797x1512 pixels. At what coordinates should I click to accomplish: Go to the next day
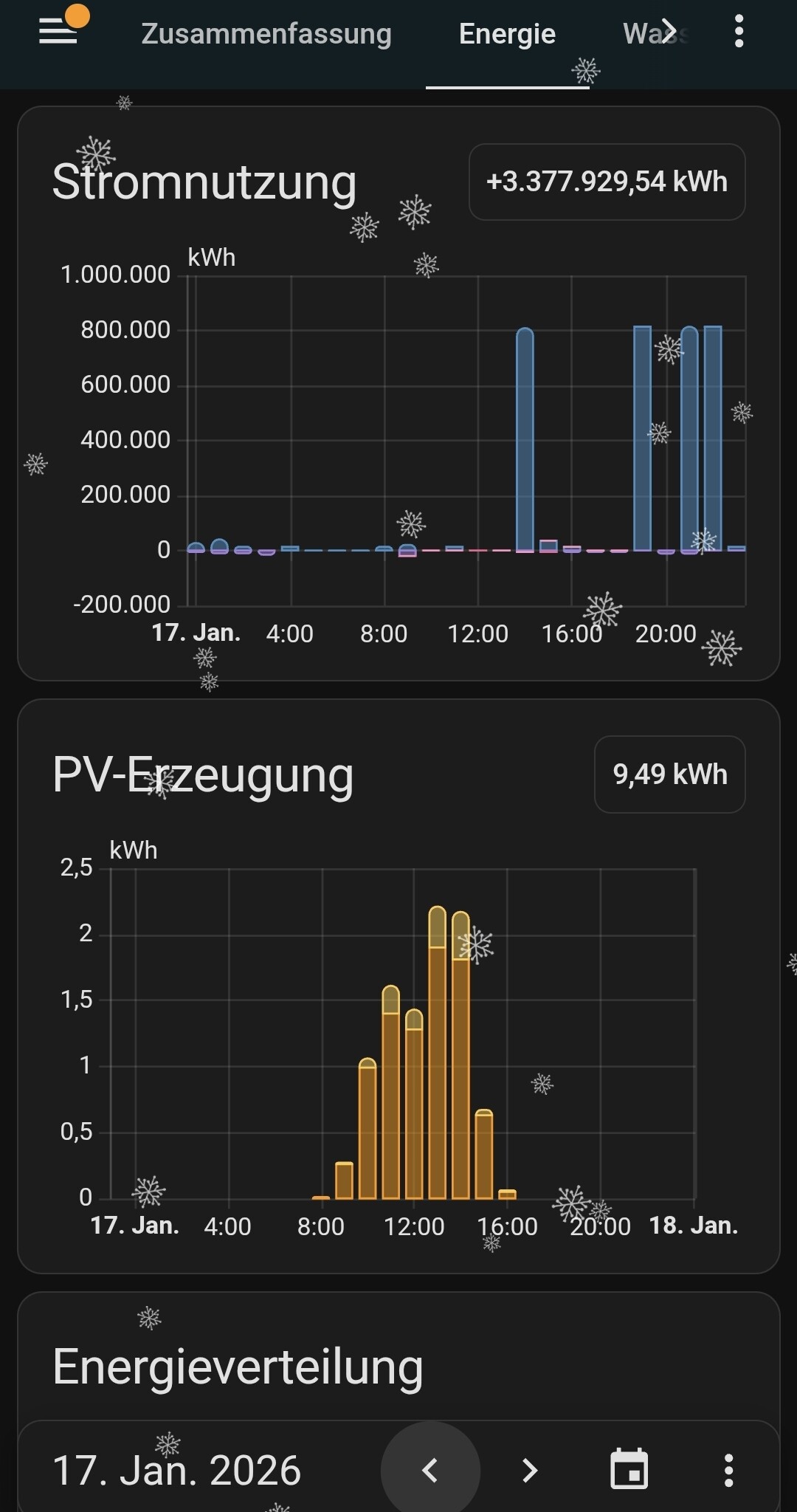pyautogui.click(x=529, y=1470)
